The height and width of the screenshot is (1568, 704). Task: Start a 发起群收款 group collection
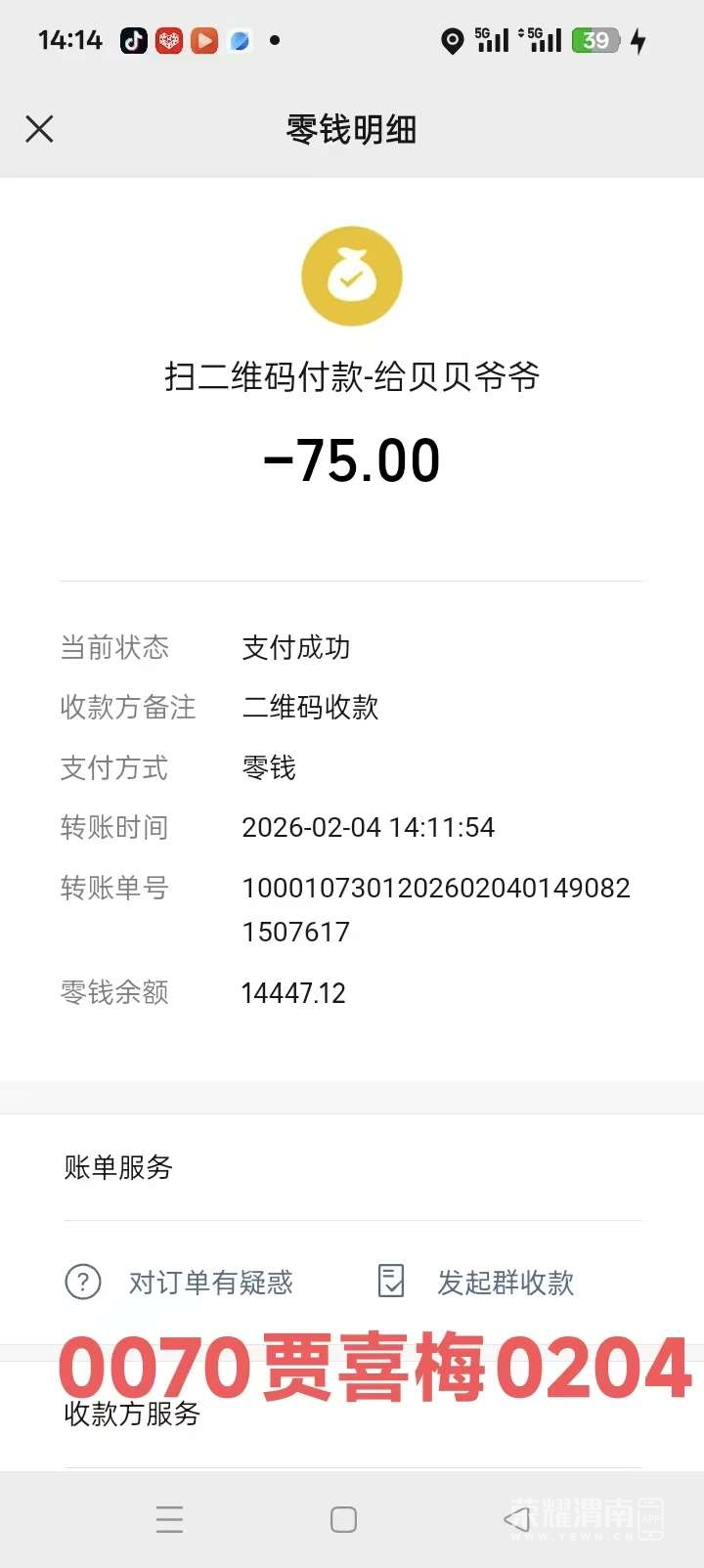point(477,1282)
